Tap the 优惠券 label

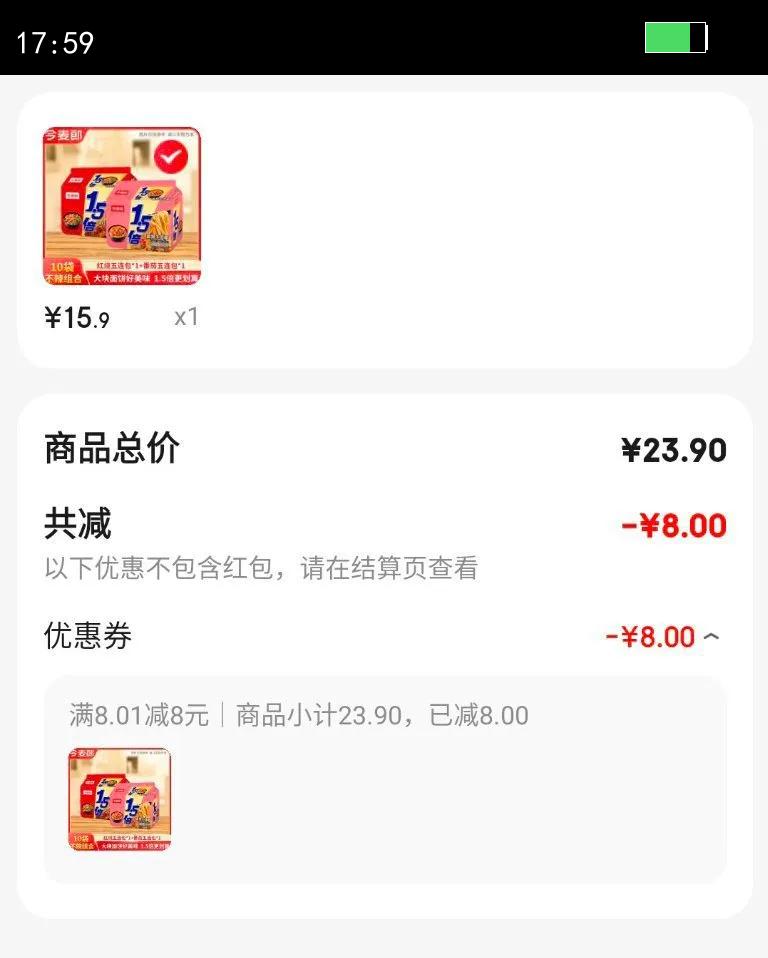click(88, 636)
